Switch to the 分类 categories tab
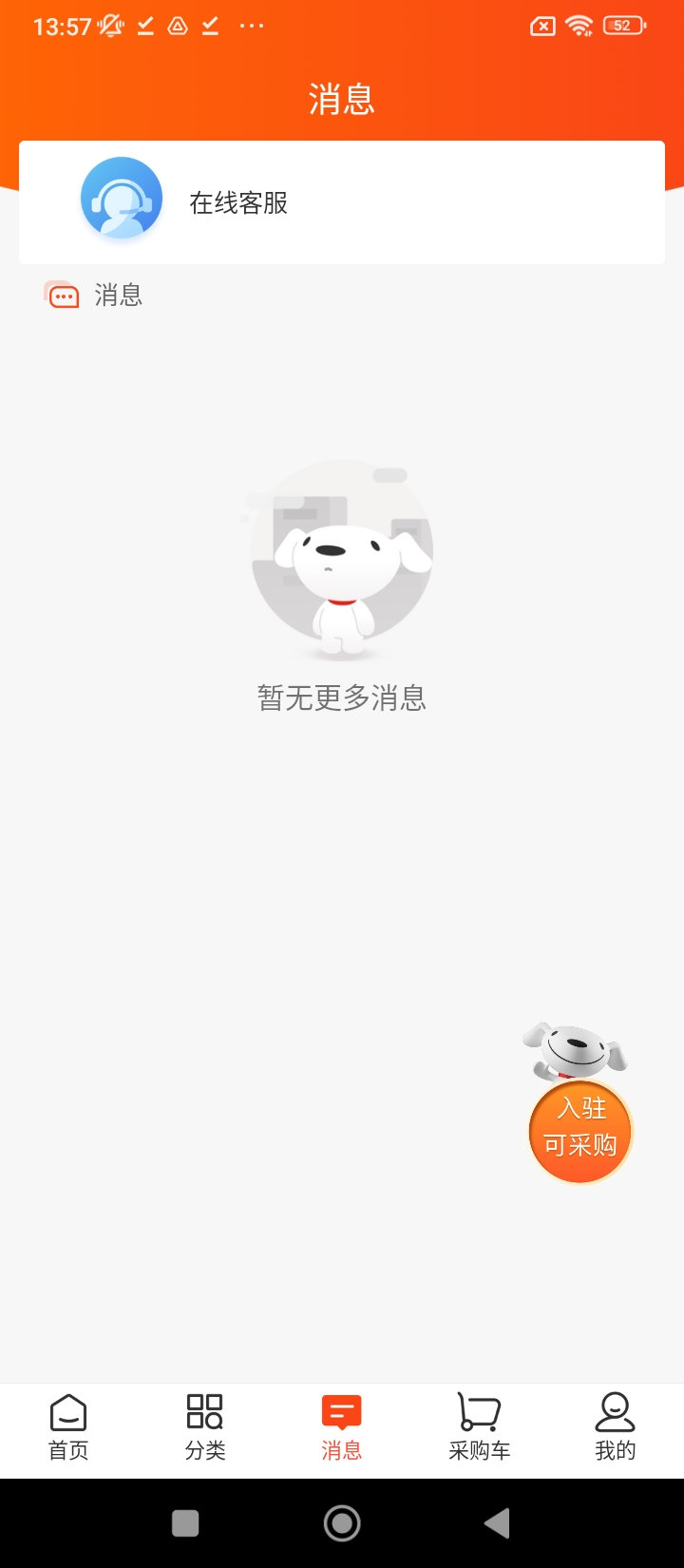684x1568 pixels. click(205, 1427)
